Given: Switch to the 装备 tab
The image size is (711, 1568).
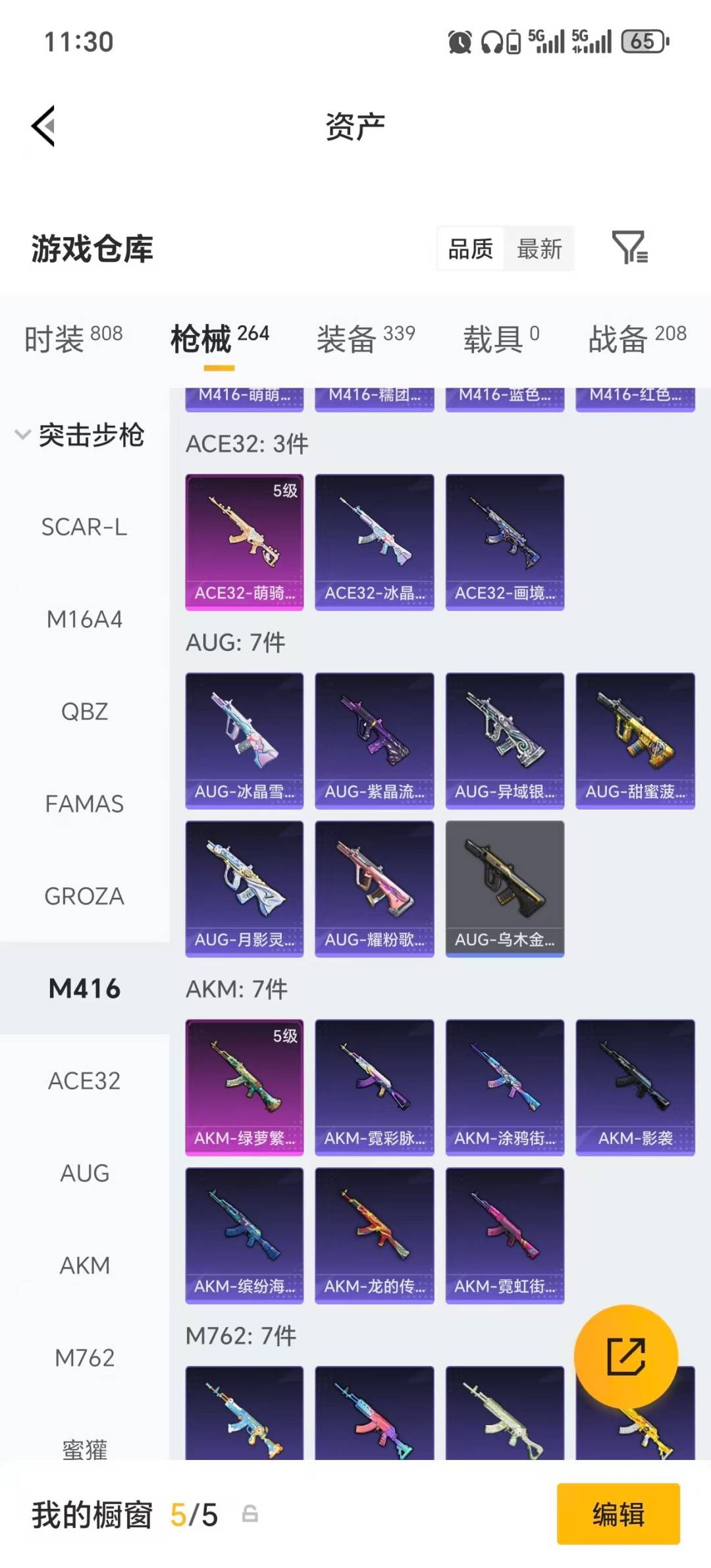Looking at the screenshot, I should click(365, 338).
